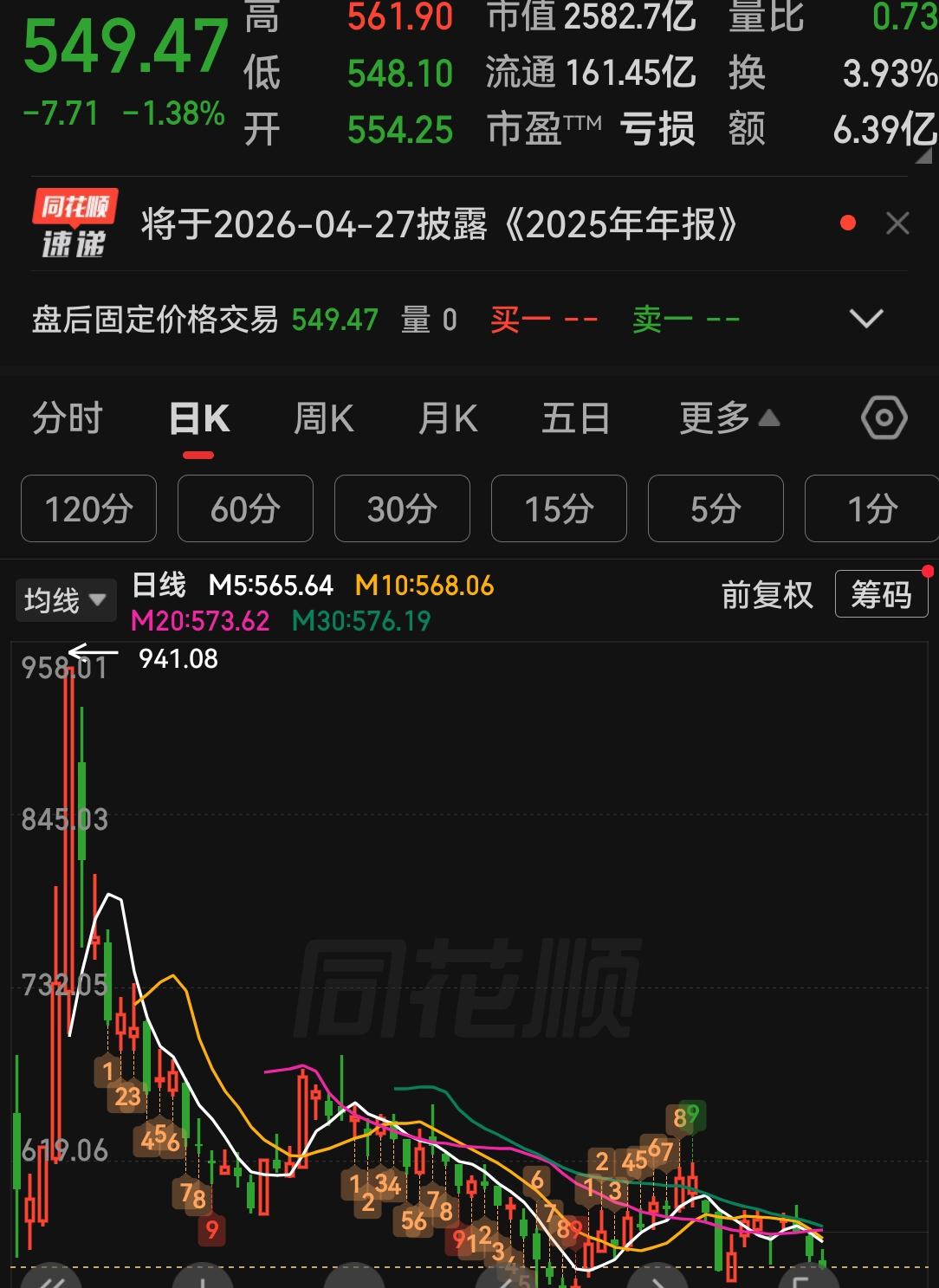Click the 同花顺速递 logo icon
This screenshot has height=1288, width=939.
[74, 223]
